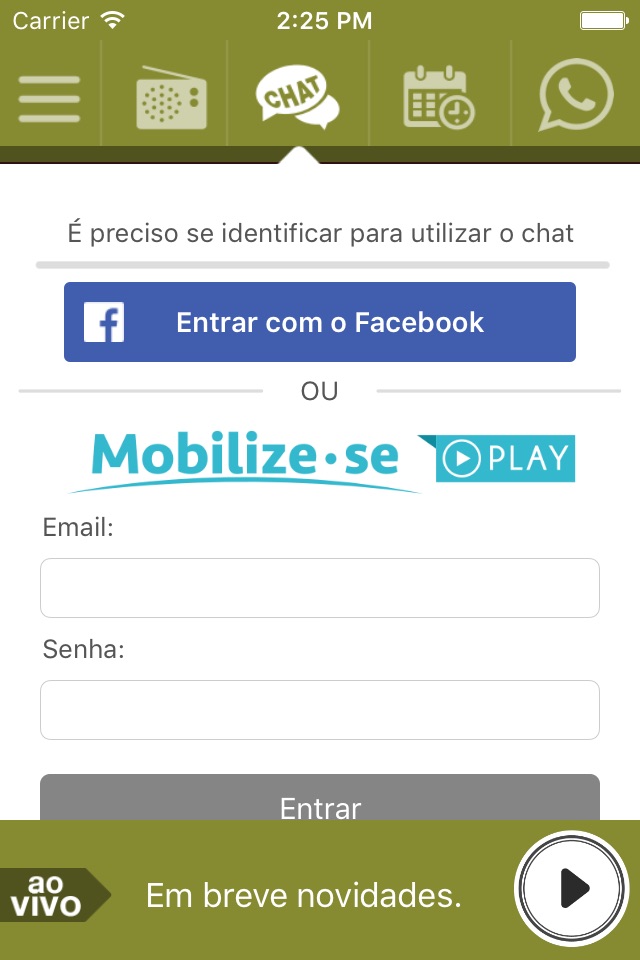Open the schedule calendar tab
This screenshot has width=640, height=960.
pyautogui.click(x=439, y=98)
